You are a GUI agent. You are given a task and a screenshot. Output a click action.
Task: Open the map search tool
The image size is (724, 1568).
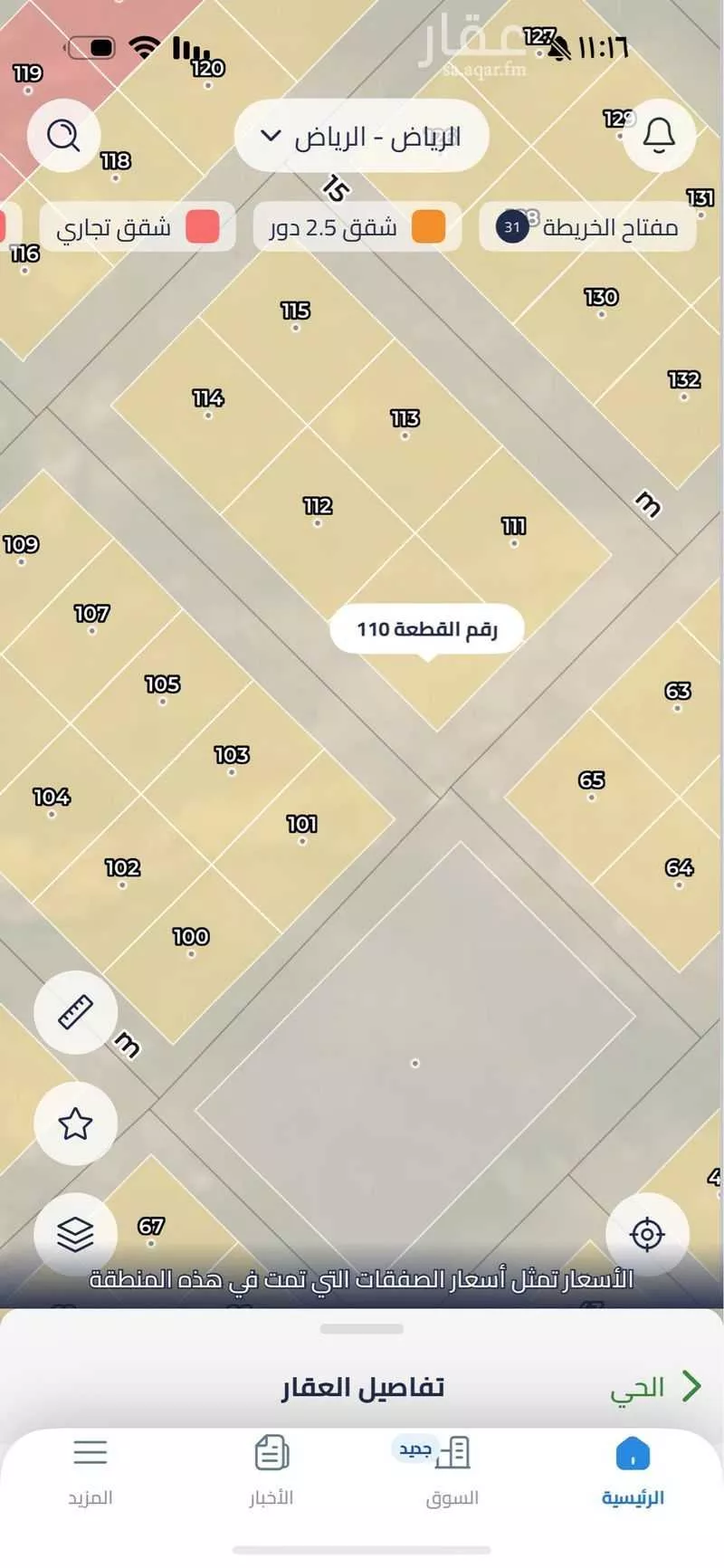click(63, 136)
